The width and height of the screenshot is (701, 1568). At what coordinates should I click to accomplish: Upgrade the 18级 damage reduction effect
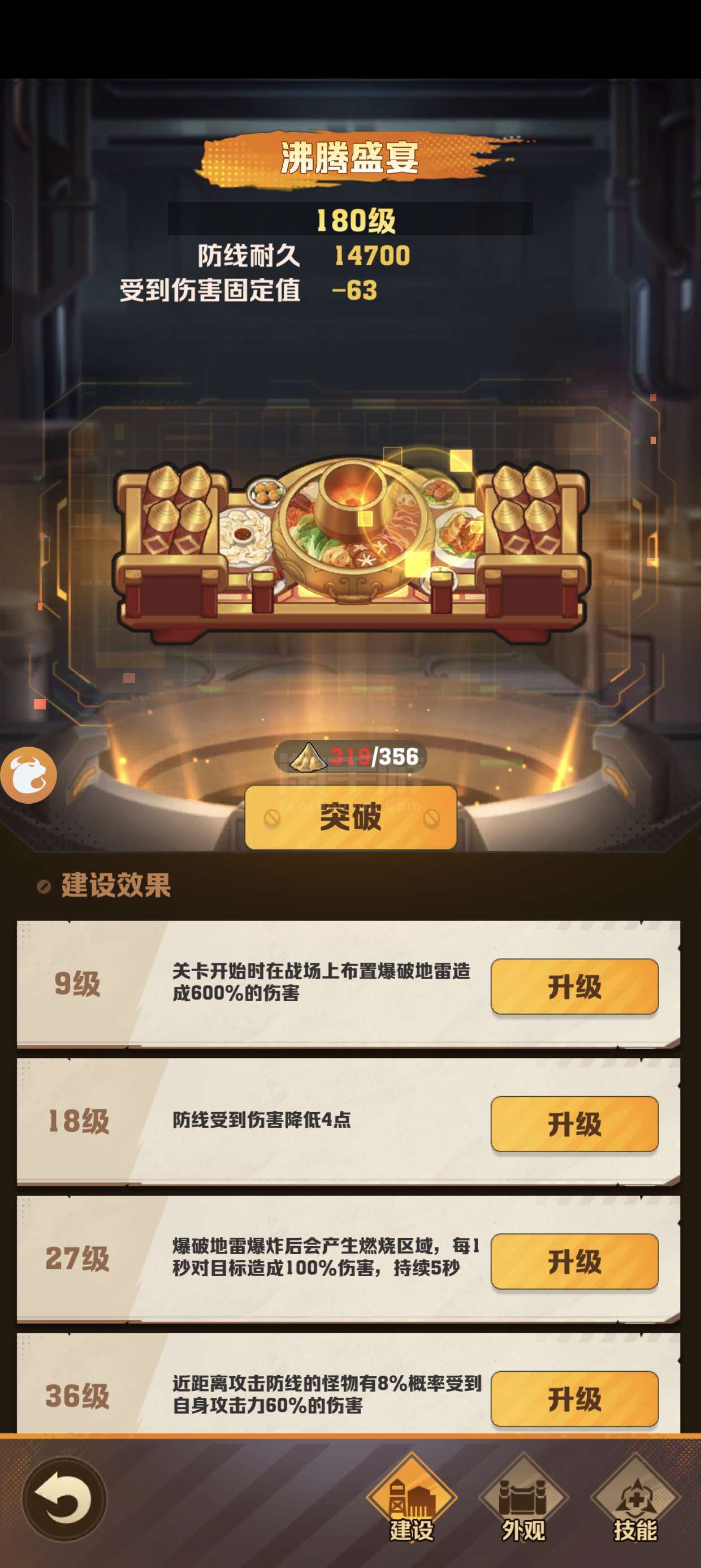[574, 1125]
